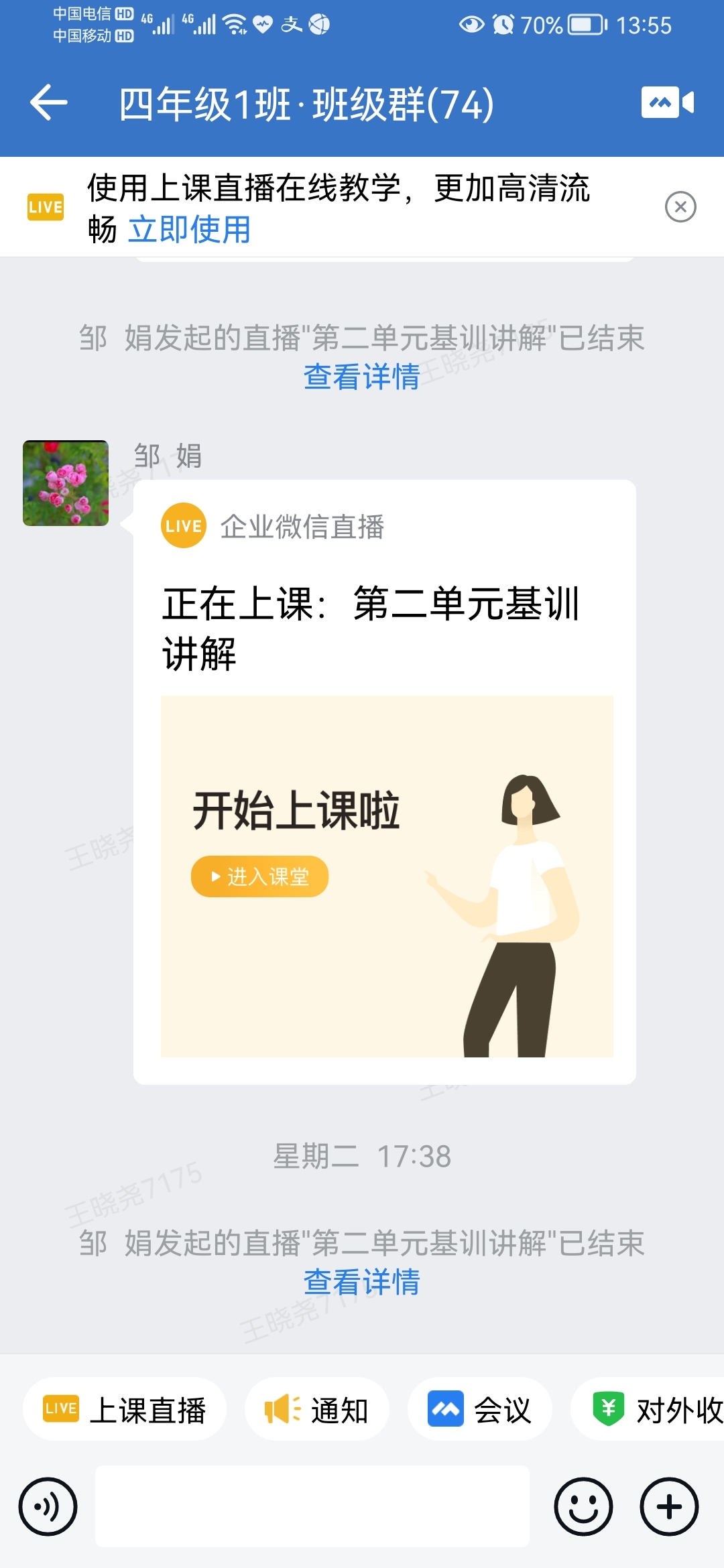The width and height of the screenshot is (724, 1568).
Task: Open the emoji picker
Action: pos(583,1506)
